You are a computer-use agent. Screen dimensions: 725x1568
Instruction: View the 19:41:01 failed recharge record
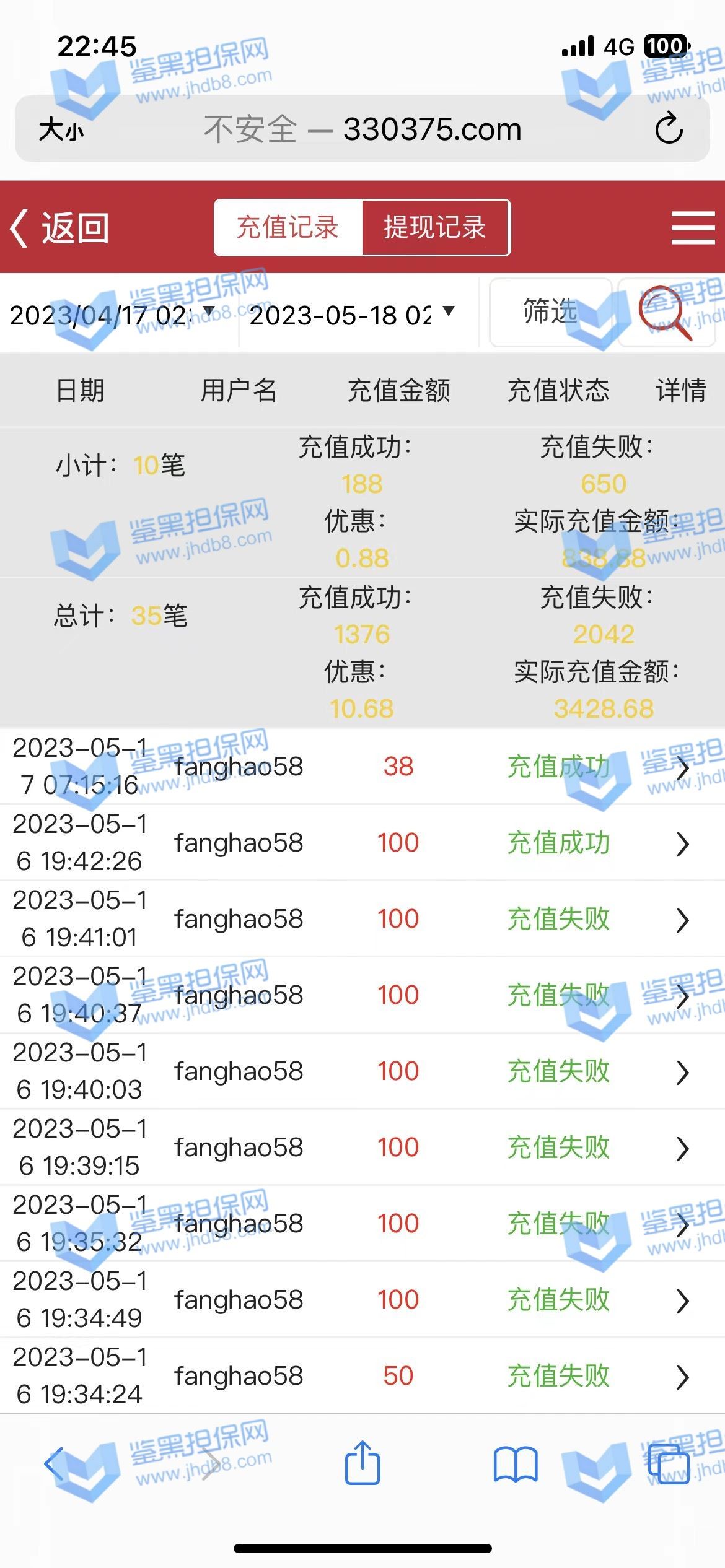[x=682, y=920]
